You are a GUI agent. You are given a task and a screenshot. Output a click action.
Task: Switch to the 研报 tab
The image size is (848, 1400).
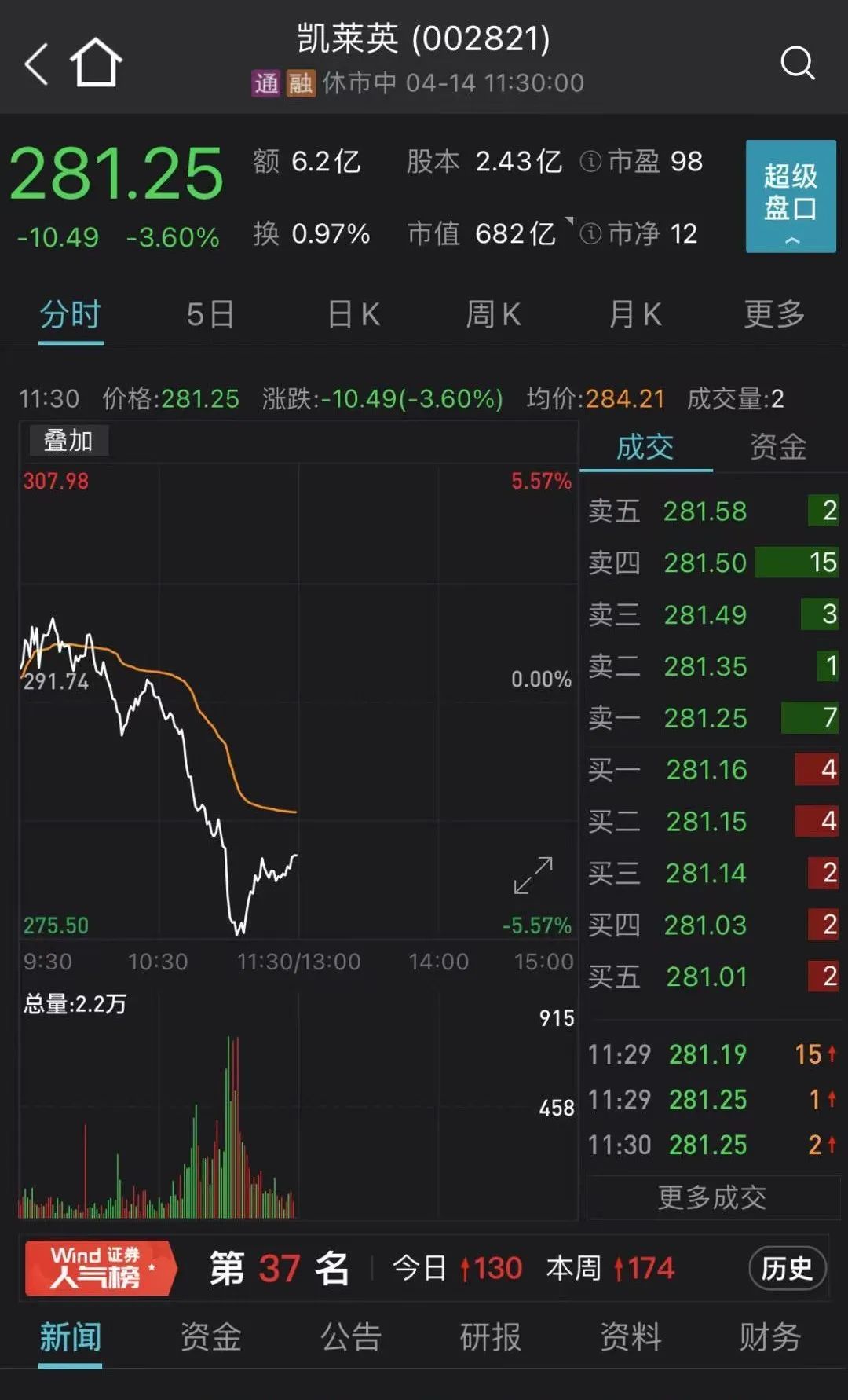491,1337
